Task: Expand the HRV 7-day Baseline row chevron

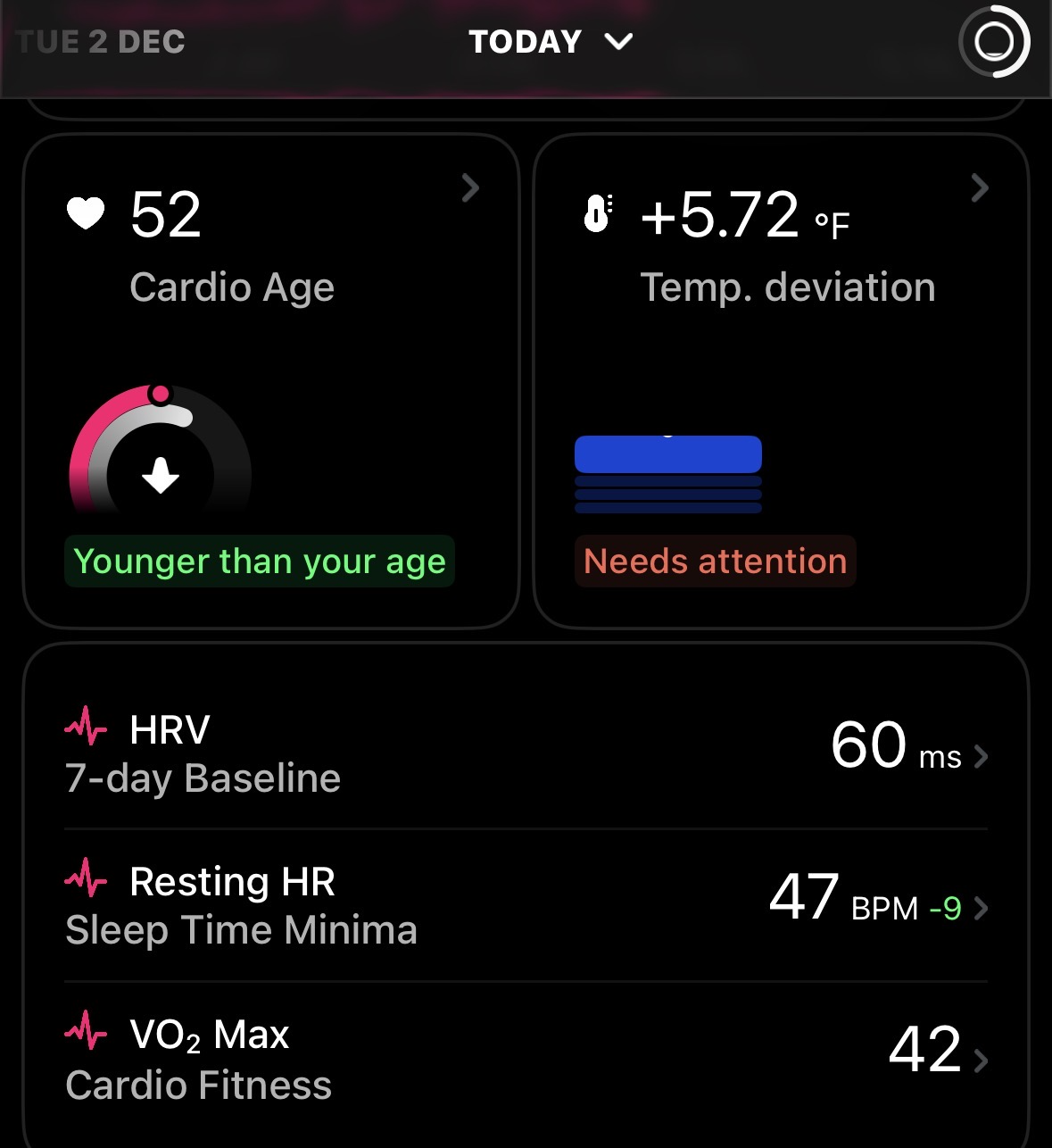Action: (x=983, y=755)
